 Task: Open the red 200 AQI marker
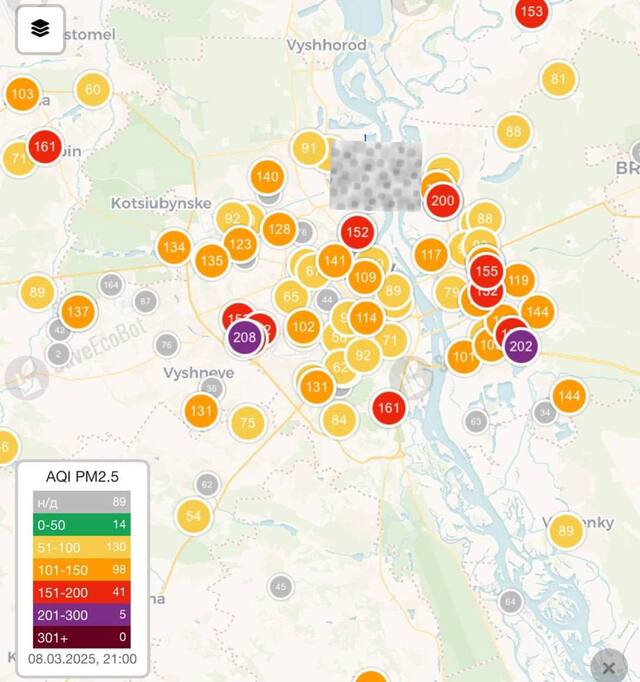tap(442, 200)
